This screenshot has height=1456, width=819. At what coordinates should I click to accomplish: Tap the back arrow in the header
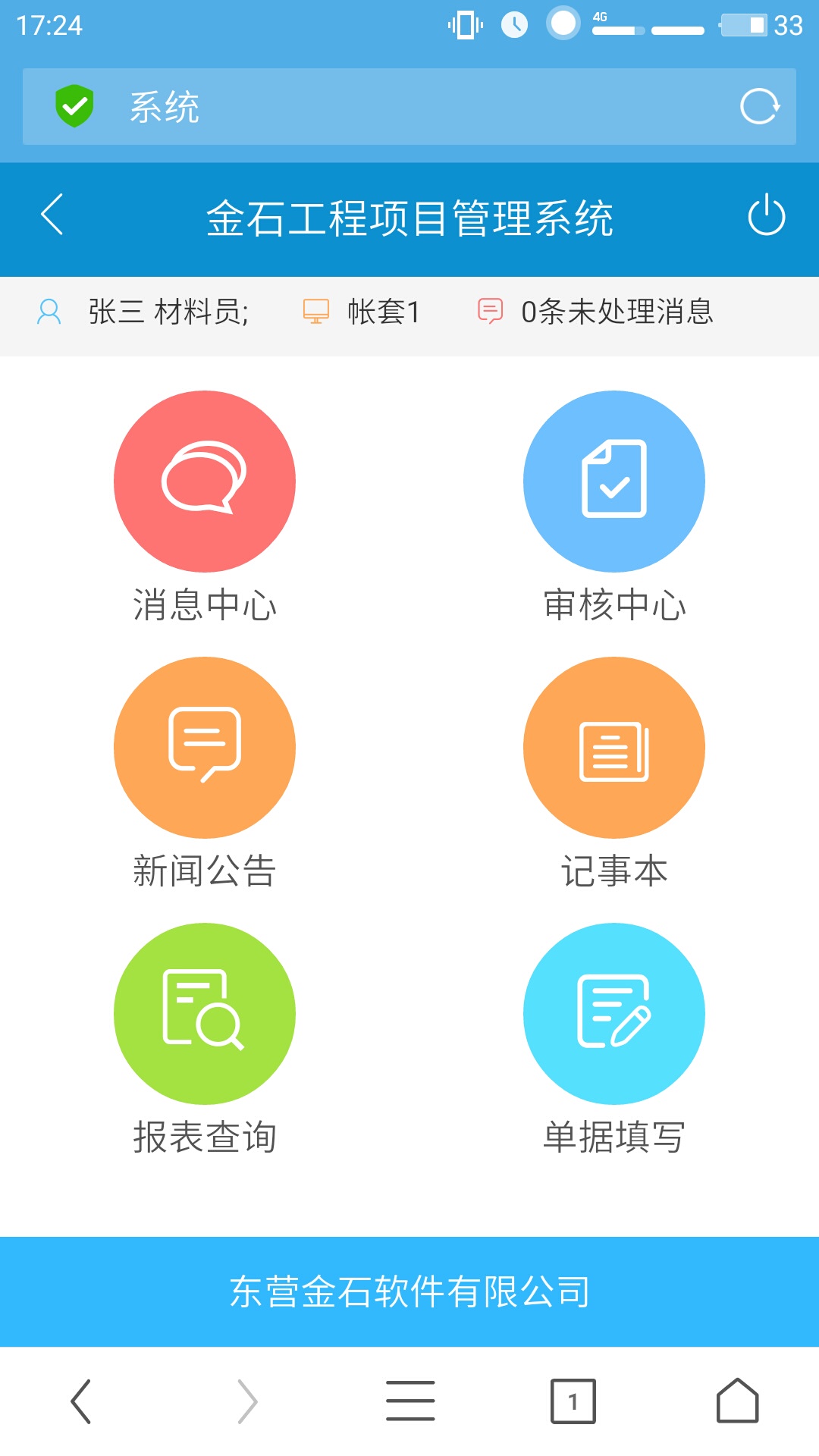(52, 215)
